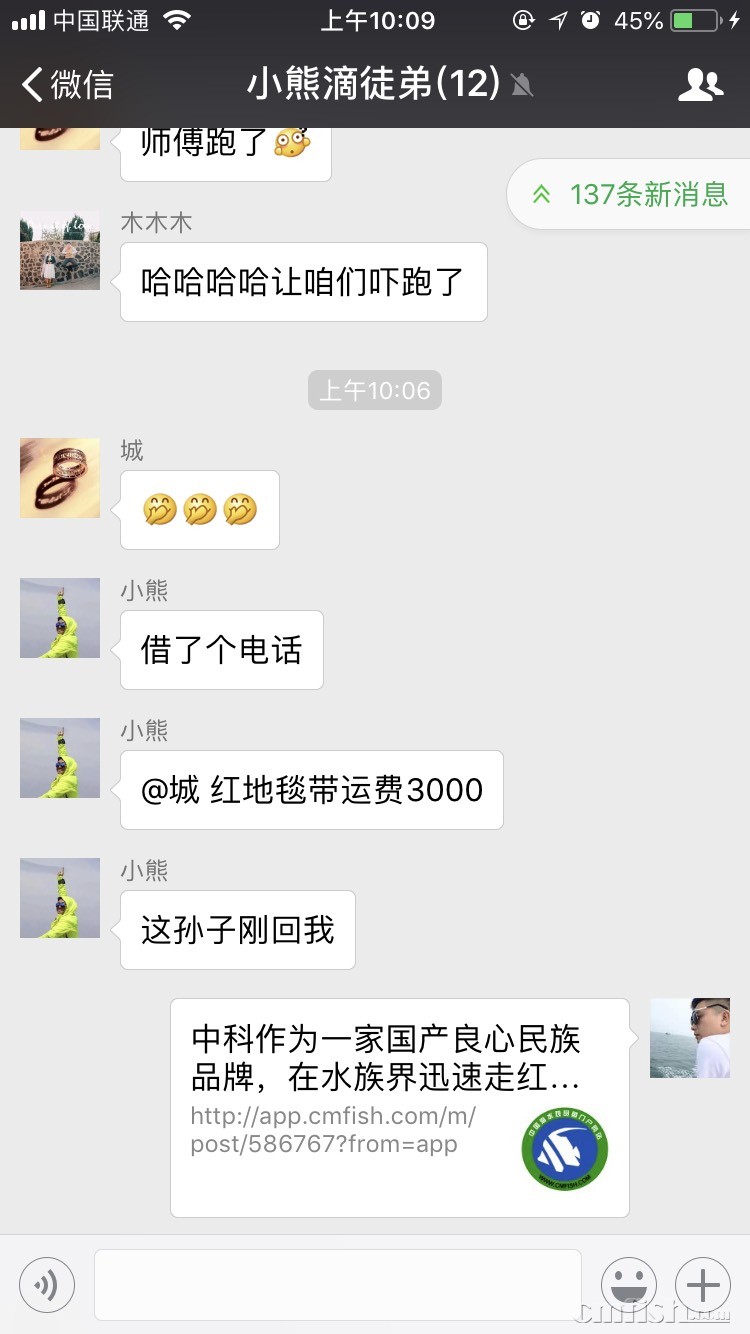Open the plus attachments menu
Screen dimensions: 750x1334
tap(703, 1284)
